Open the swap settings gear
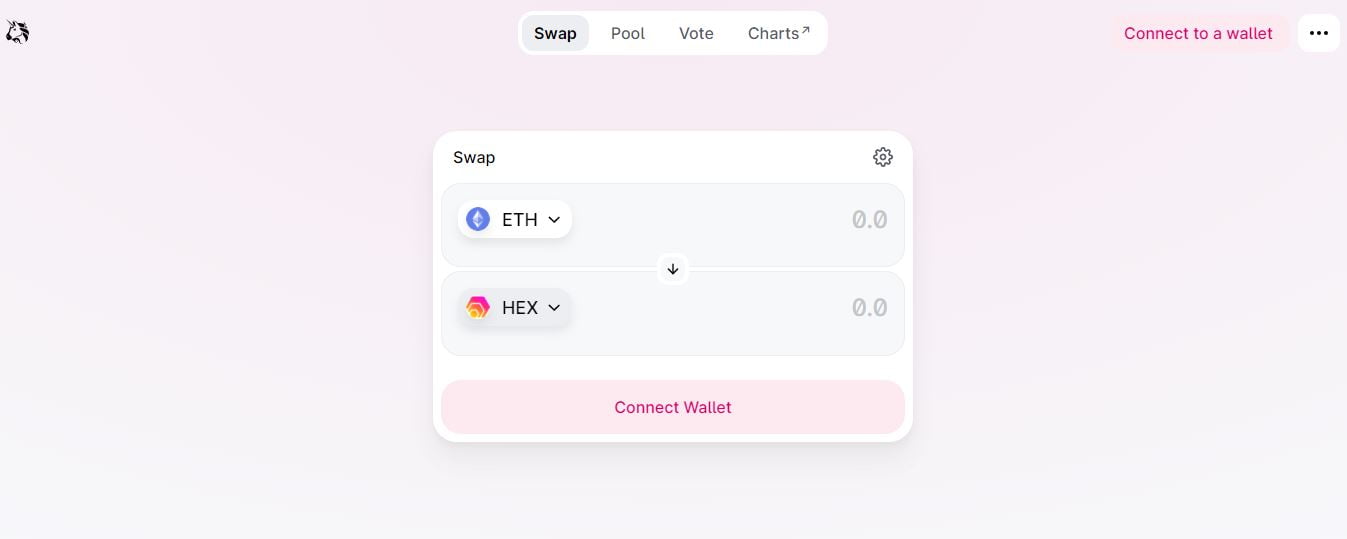 tap(882, 157)
